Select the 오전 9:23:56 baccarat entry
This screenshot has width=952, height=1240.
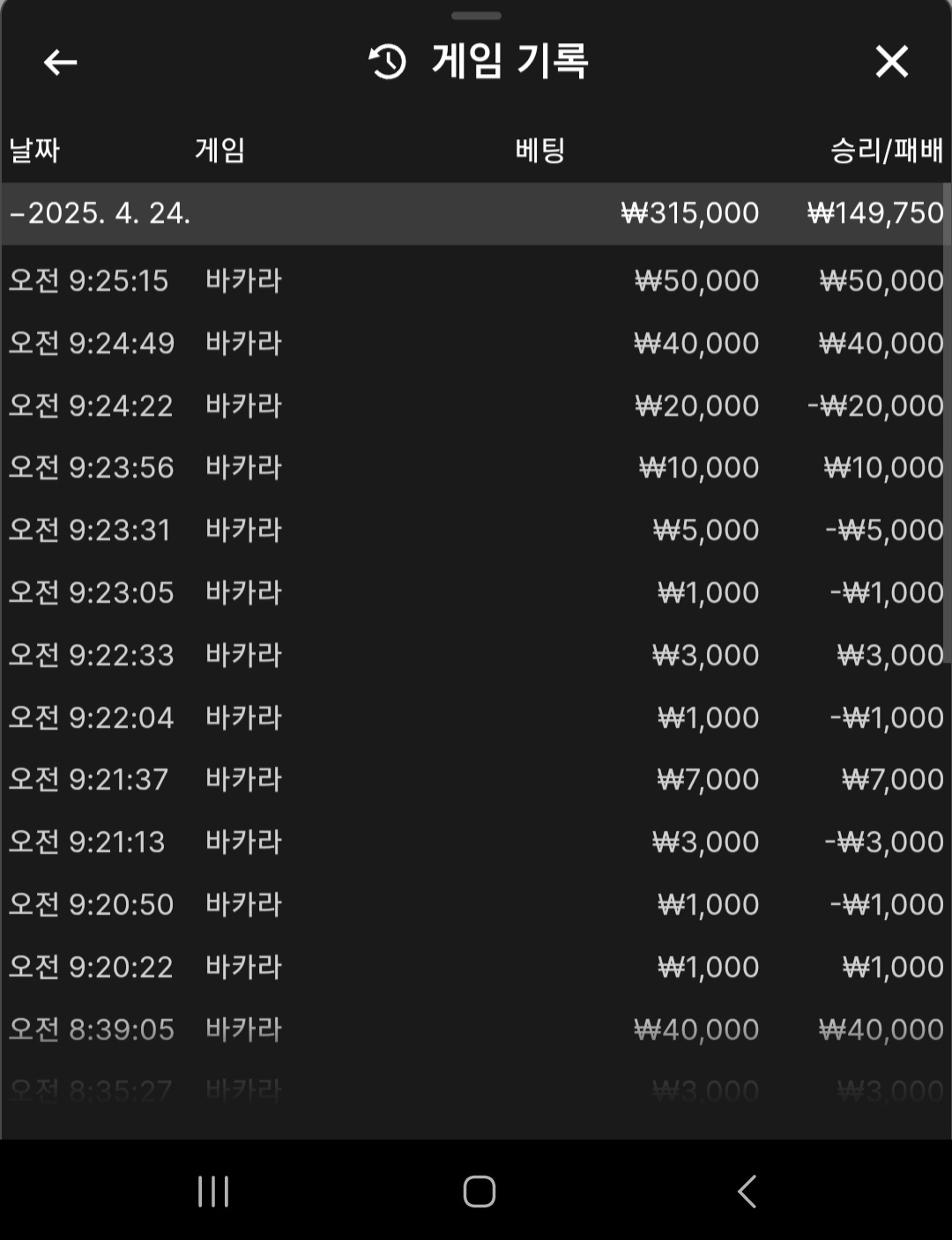[x=476, y=467]
